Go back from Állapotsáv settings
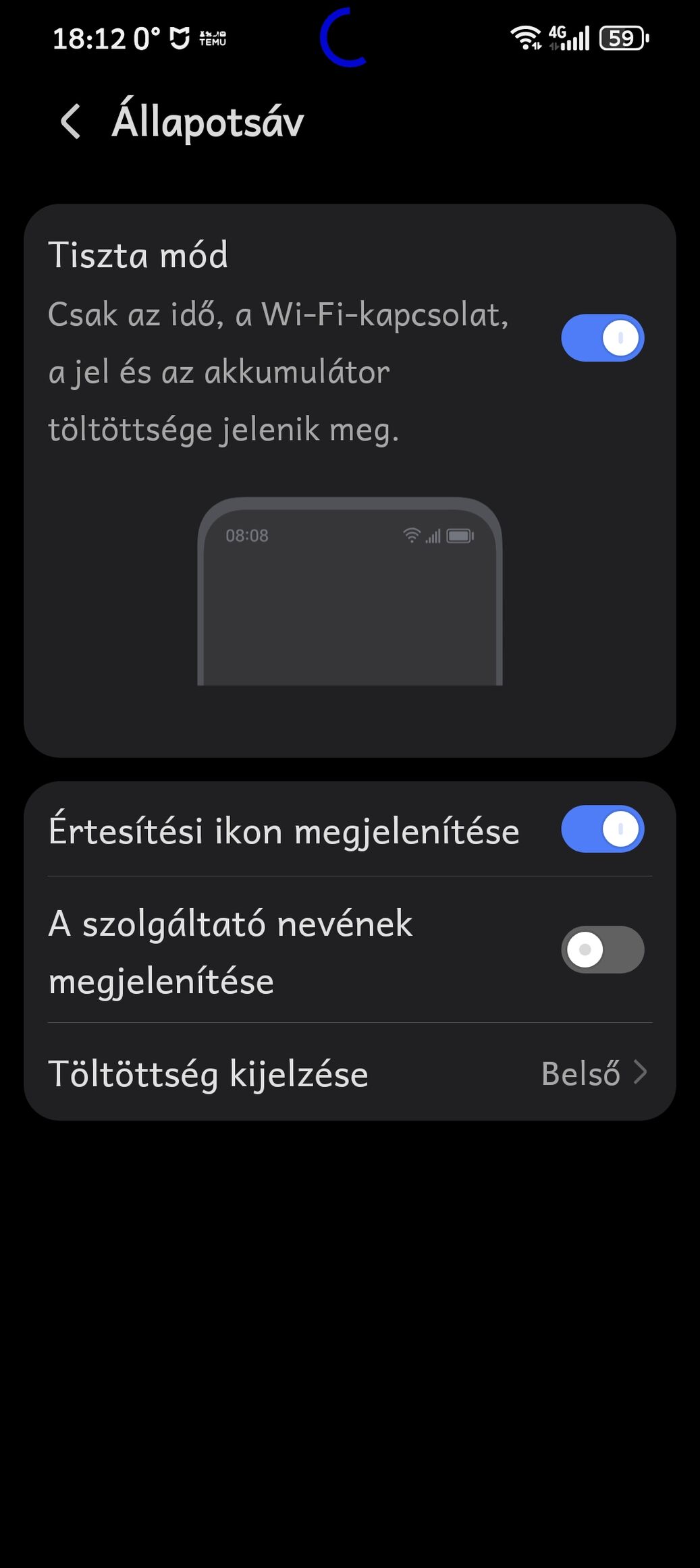Screen dimensions: 700x1568 pyautogui.click(x=70, y=122)
